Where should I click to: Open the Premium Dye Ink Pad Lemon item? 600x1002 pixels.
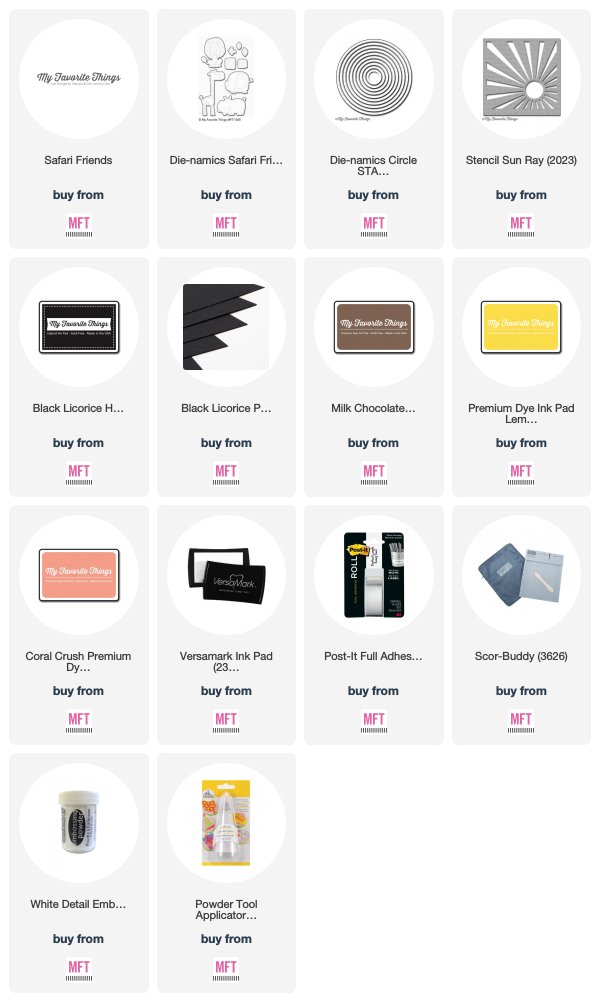521,413
